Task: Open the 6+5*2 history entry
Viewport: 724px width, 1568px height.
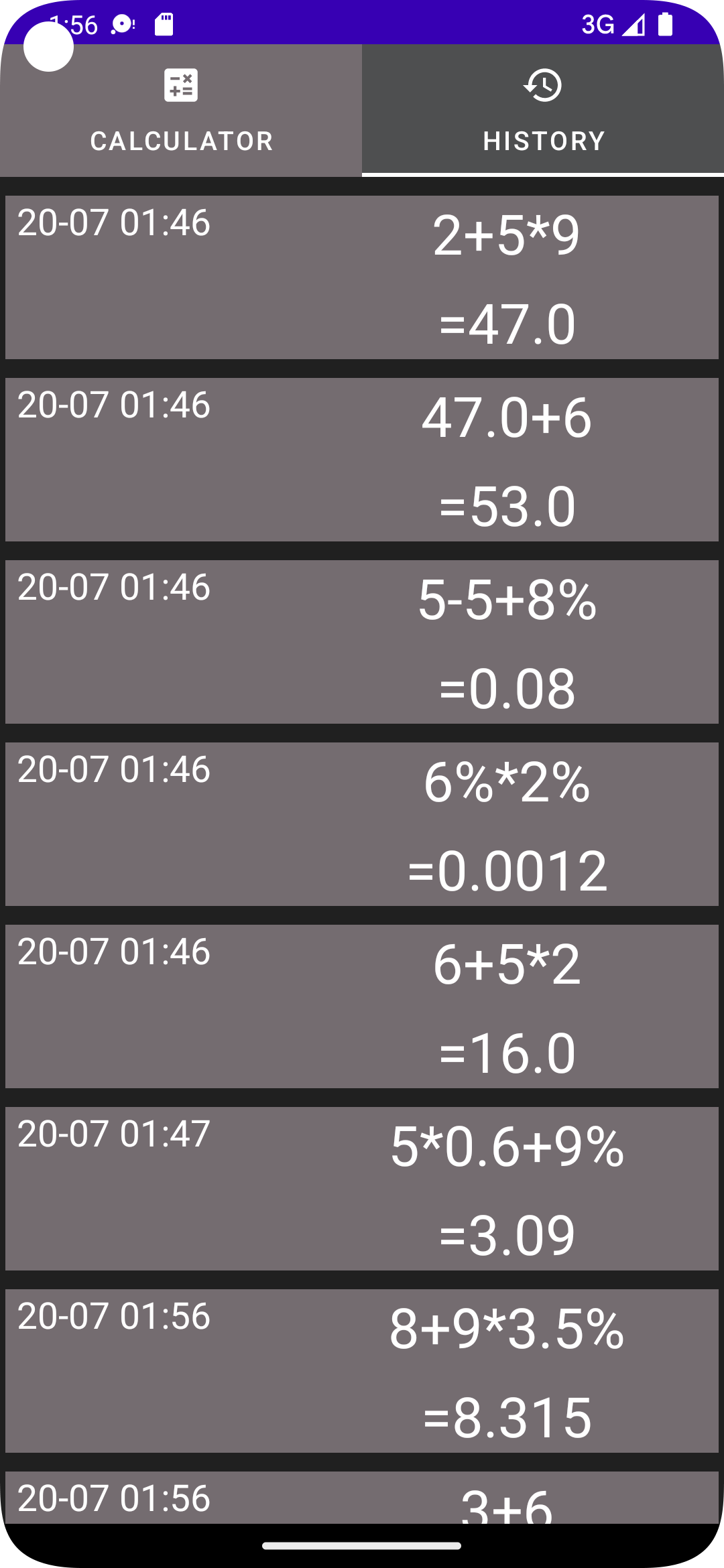Action: click(362, 1006)
